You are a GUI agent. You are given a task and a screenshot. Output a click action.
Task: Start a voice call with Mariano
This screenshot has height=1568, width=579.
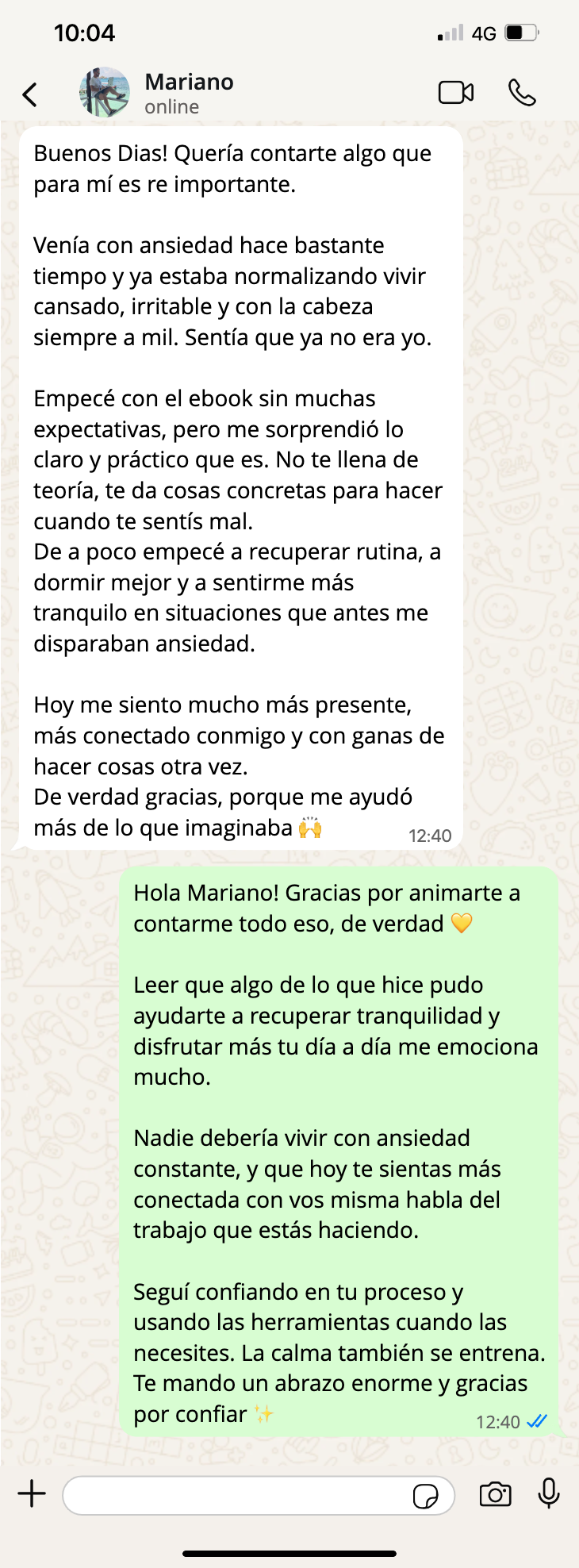522,93
